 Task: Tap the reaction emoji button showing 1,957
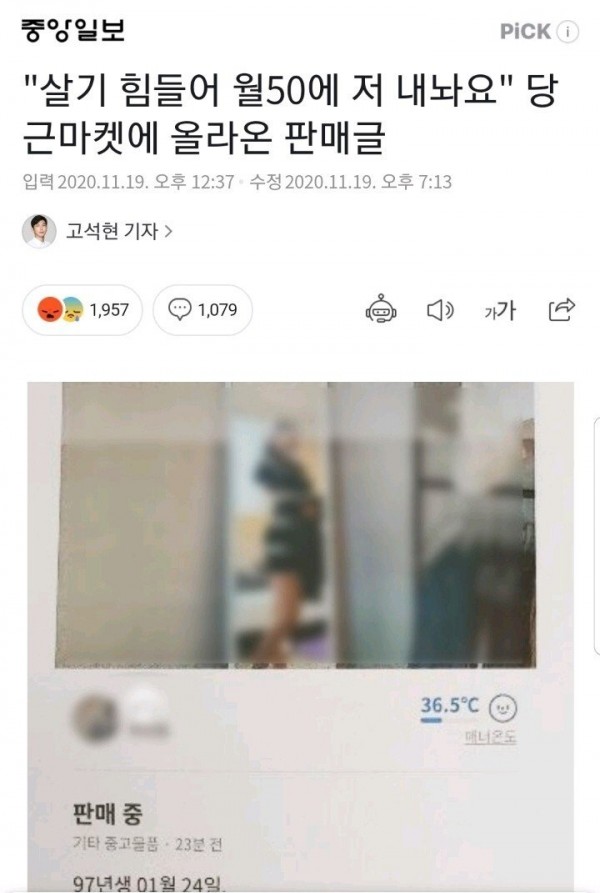click(83, 310)
